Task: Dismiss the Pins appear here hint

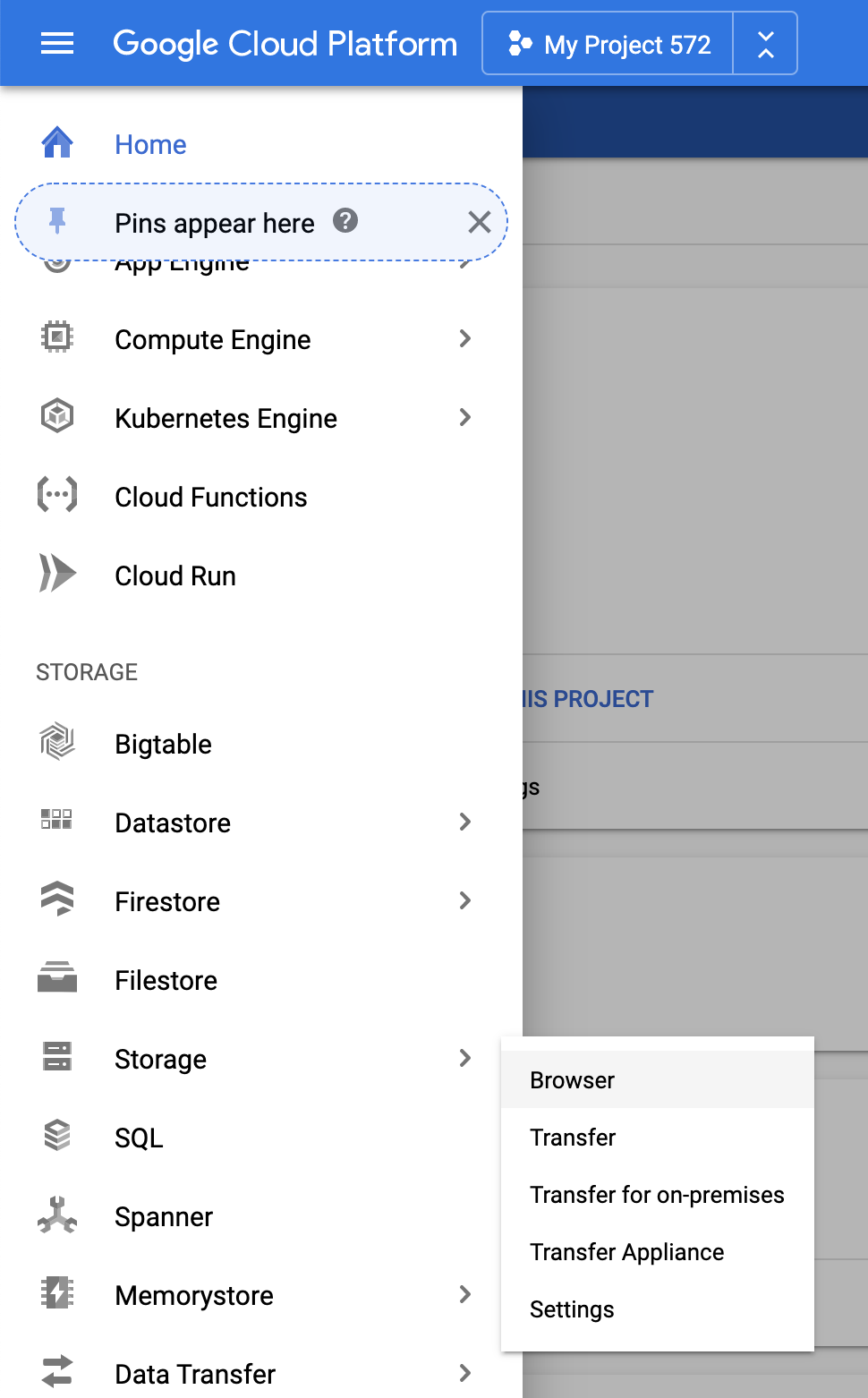Action: point(480,222)
